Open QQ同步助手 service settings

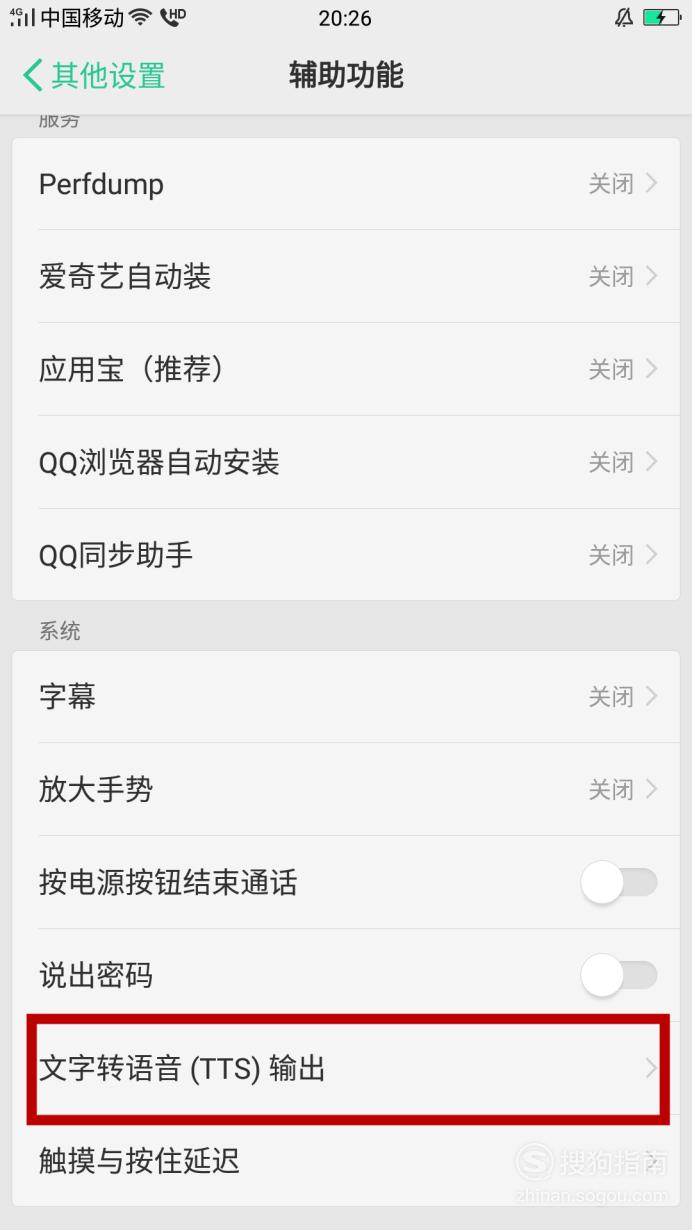pos(346,555)
